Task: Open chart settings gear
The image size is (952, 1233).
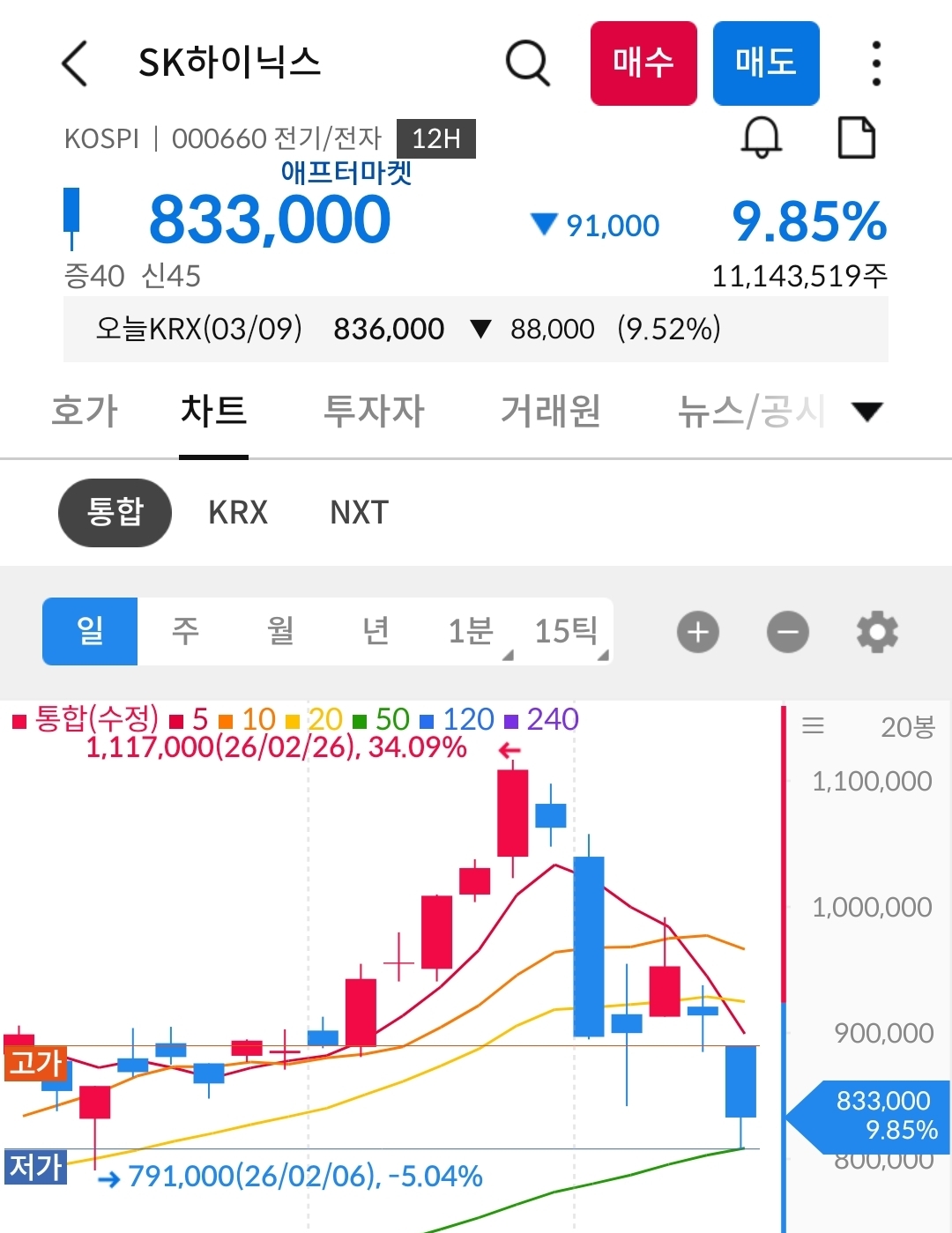Action: [877, 632]
